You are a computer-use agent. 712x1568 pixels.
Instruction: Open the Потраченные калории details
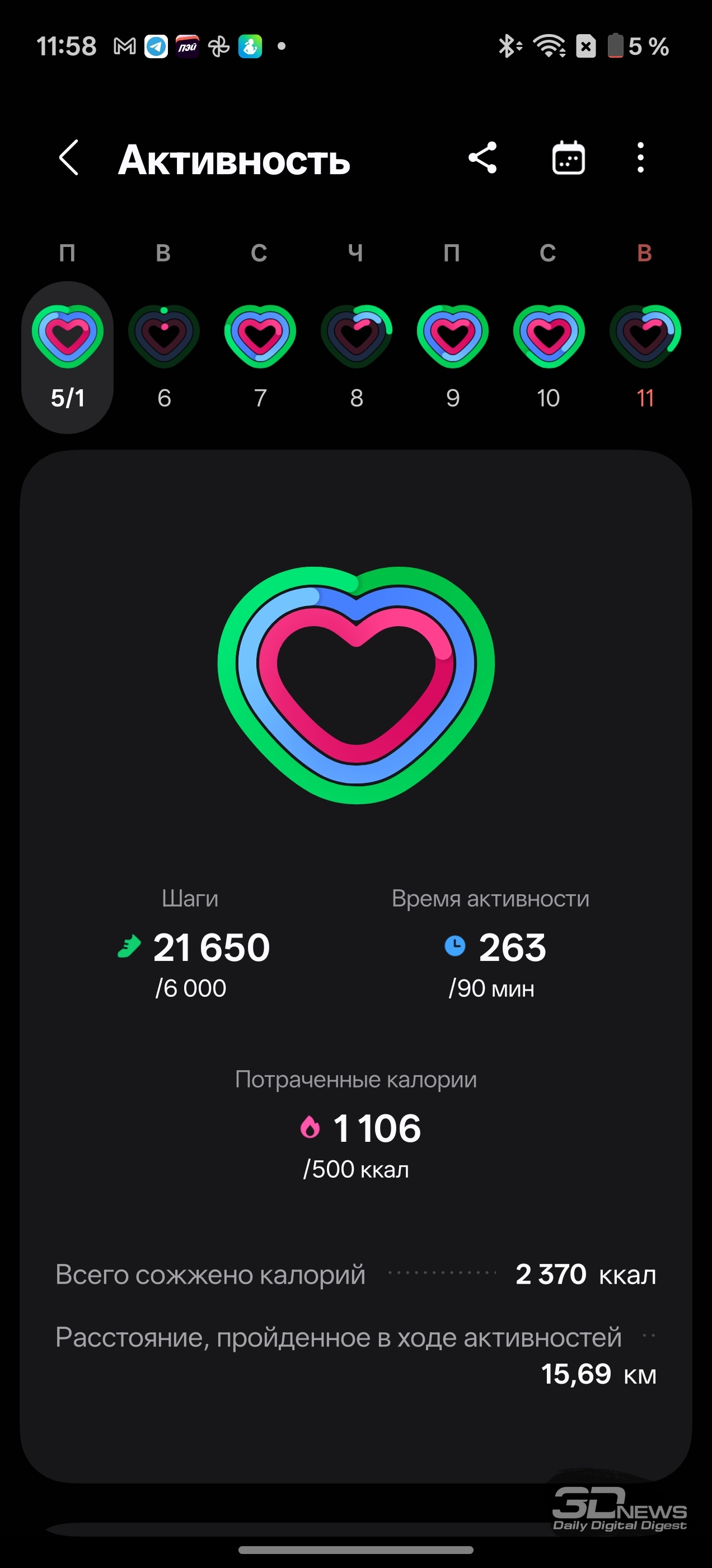357,1127
